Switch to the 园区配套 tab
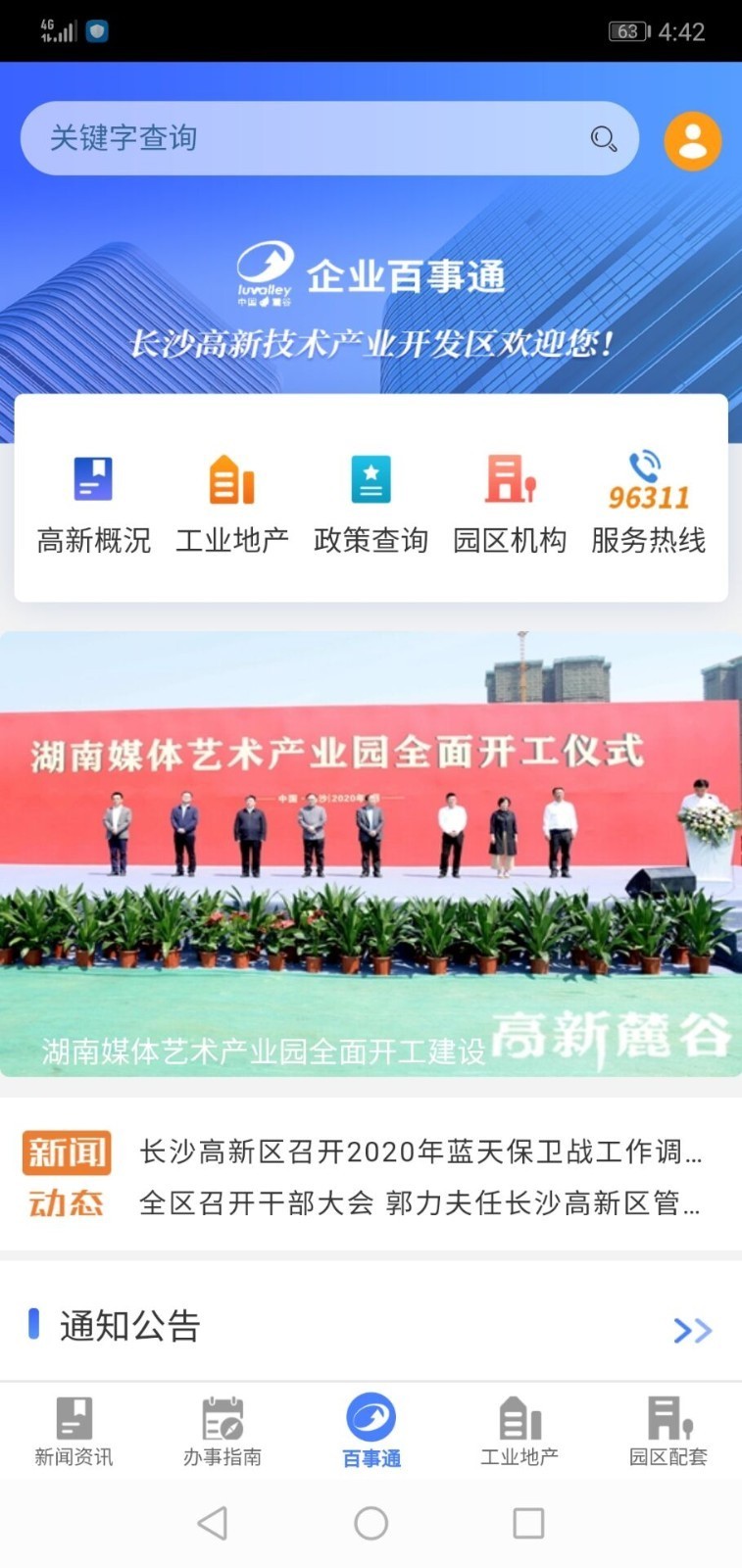This screenshot has height=1568, width=742. [x=668, y=1432]
